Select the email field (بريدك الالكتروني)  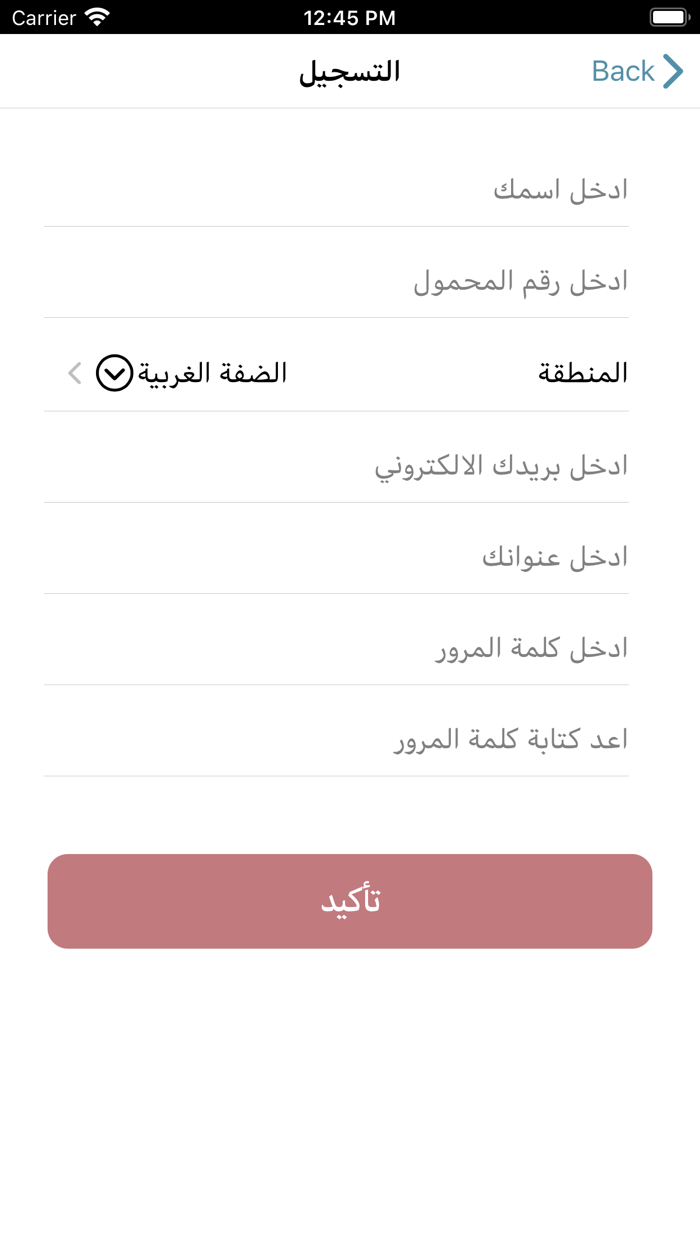click(336, 465)
